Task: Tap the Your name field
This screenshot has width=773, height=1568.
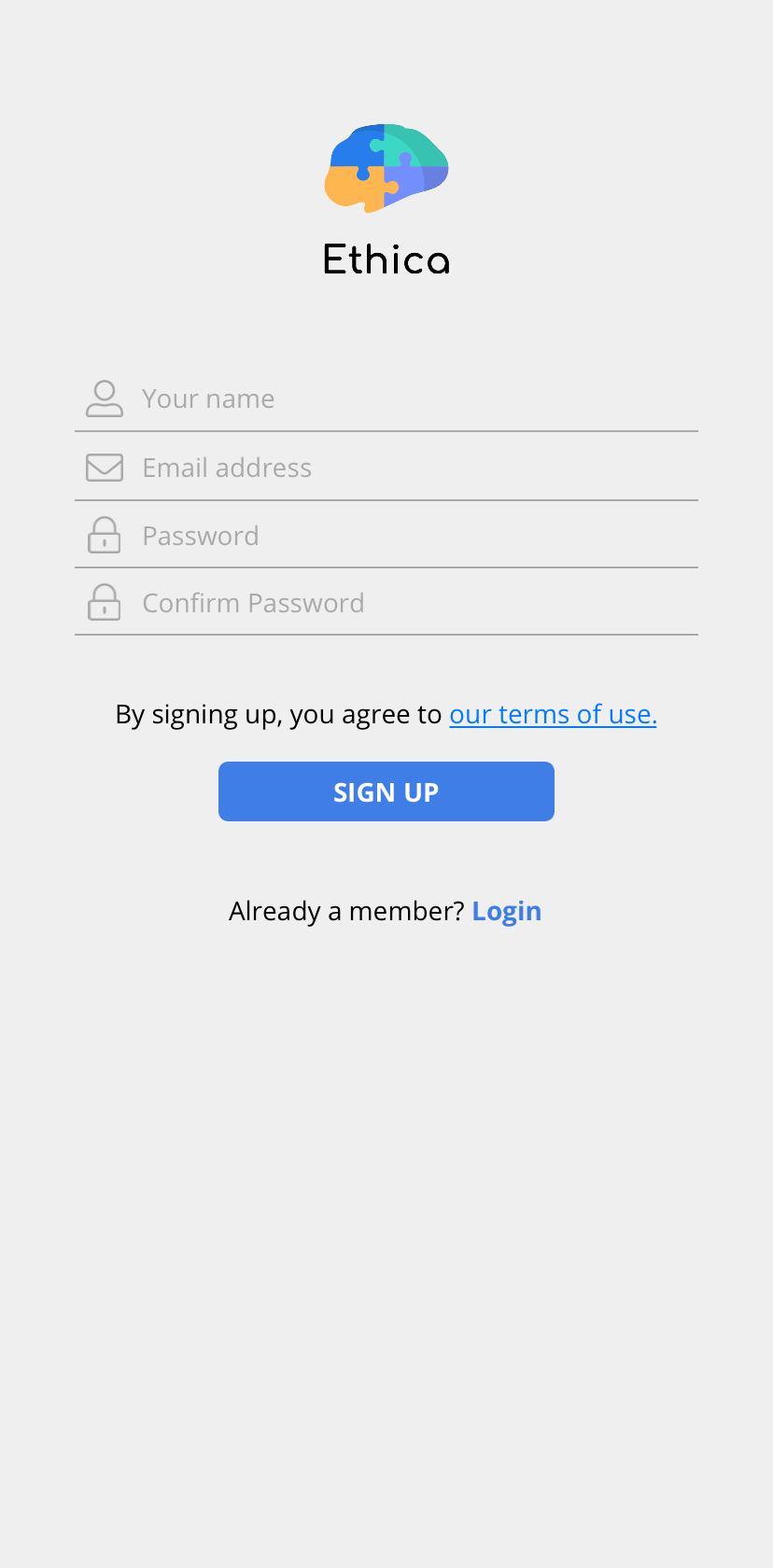Action: click(386, 399)
